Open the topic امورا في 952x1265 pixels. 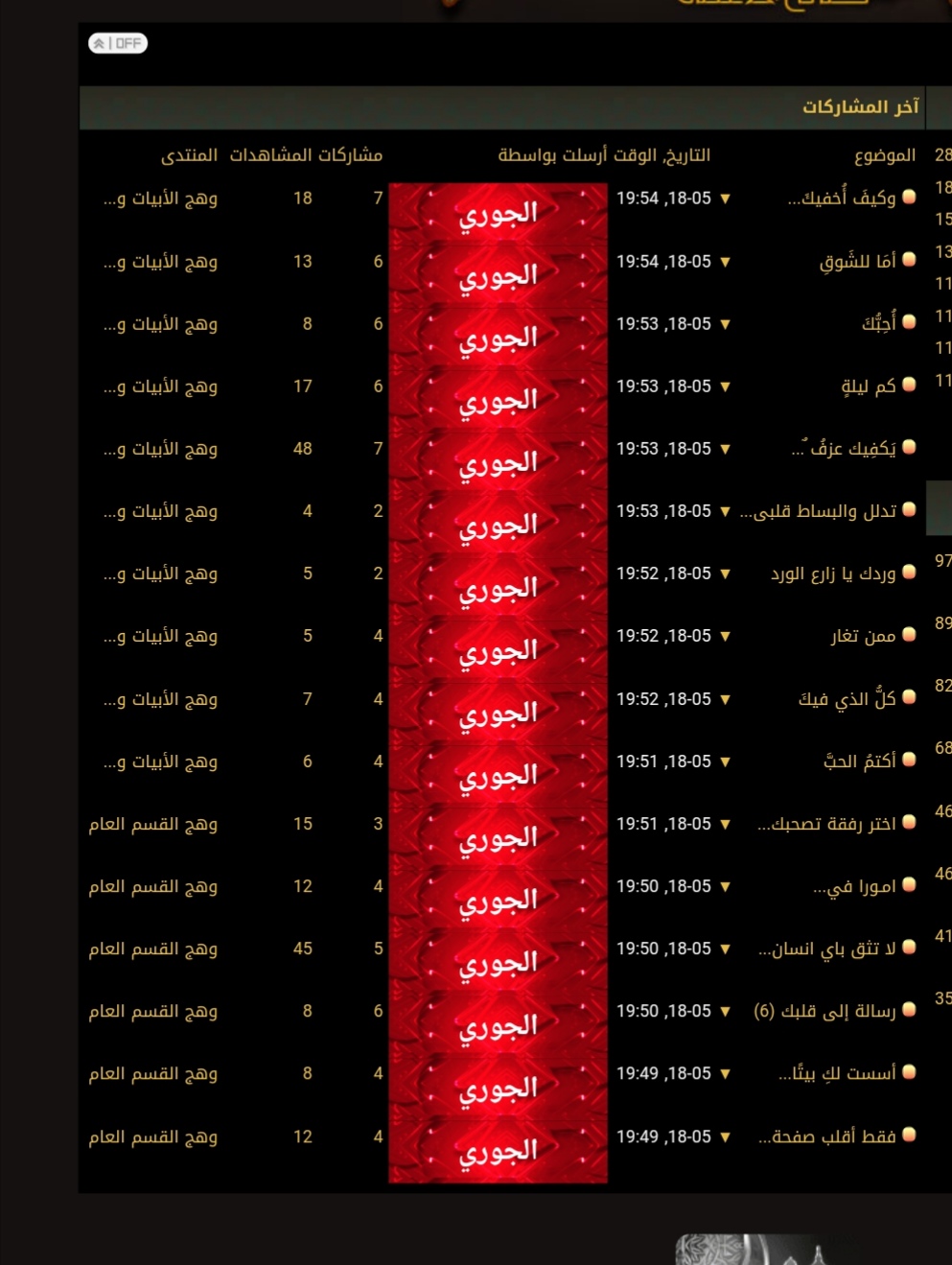pos(854,886)
